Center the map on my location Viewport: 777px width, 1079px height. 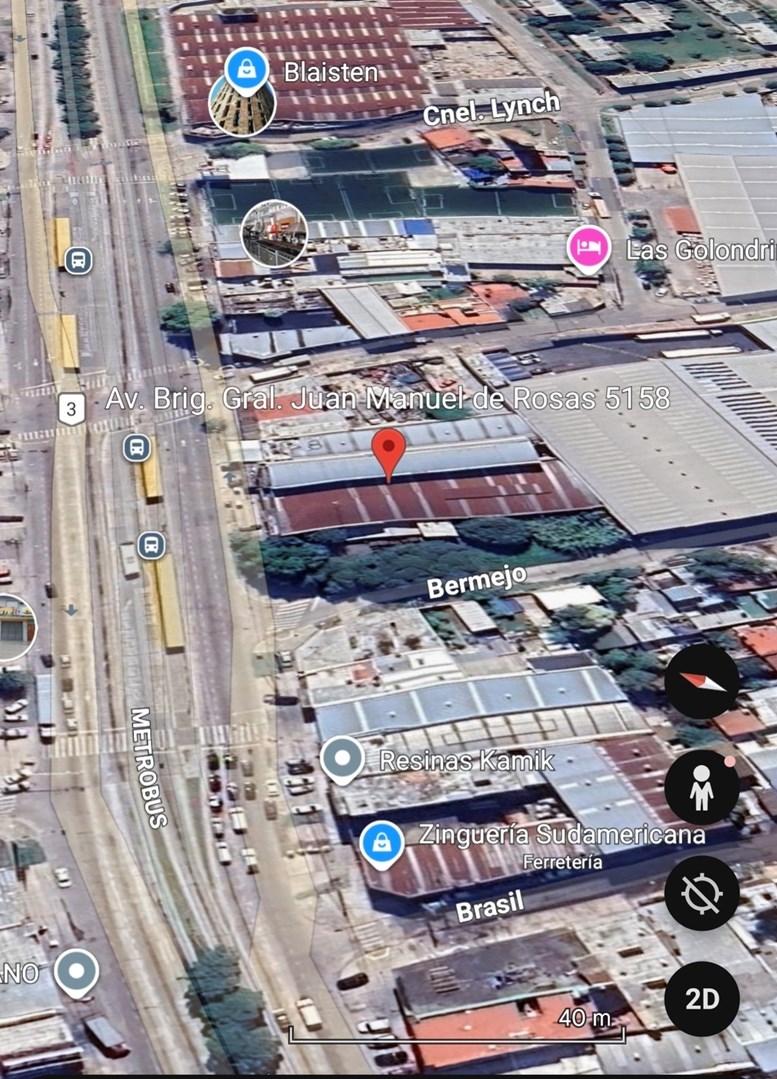702,893
